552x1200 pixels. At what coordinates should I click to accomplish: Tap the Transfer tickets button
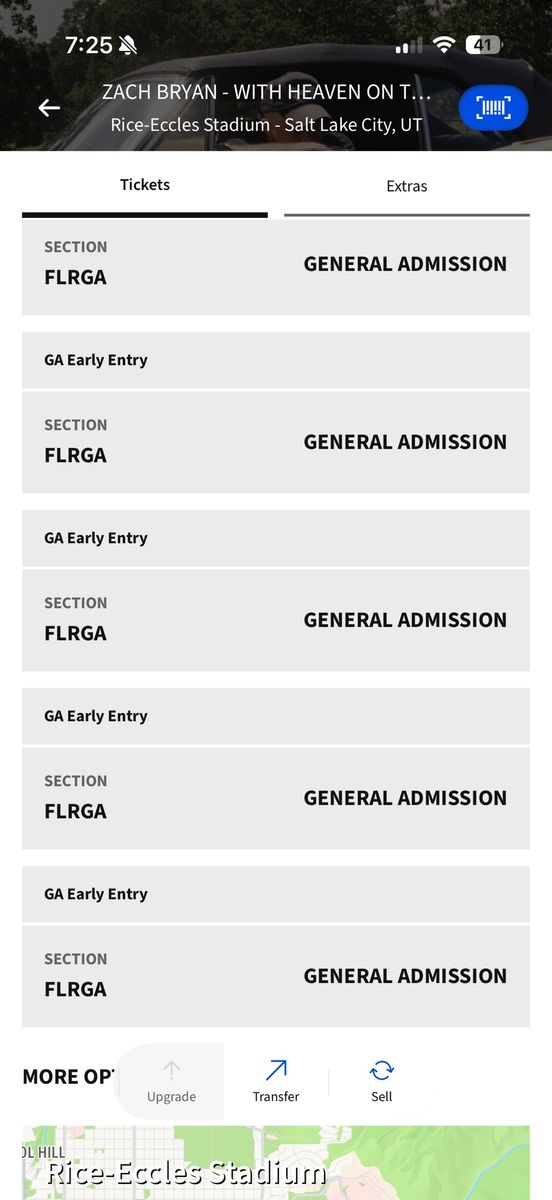tap(276, 1081)
